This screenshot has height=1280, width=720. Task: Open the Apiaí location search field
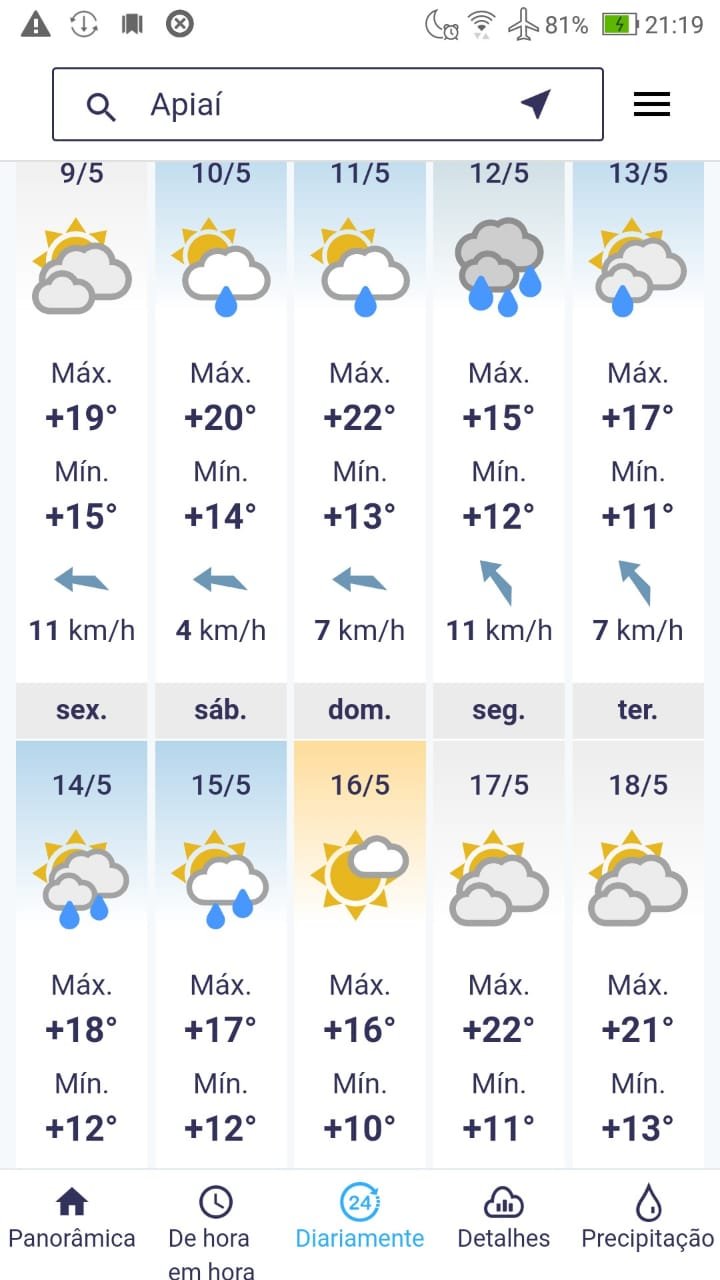point(328,104)
